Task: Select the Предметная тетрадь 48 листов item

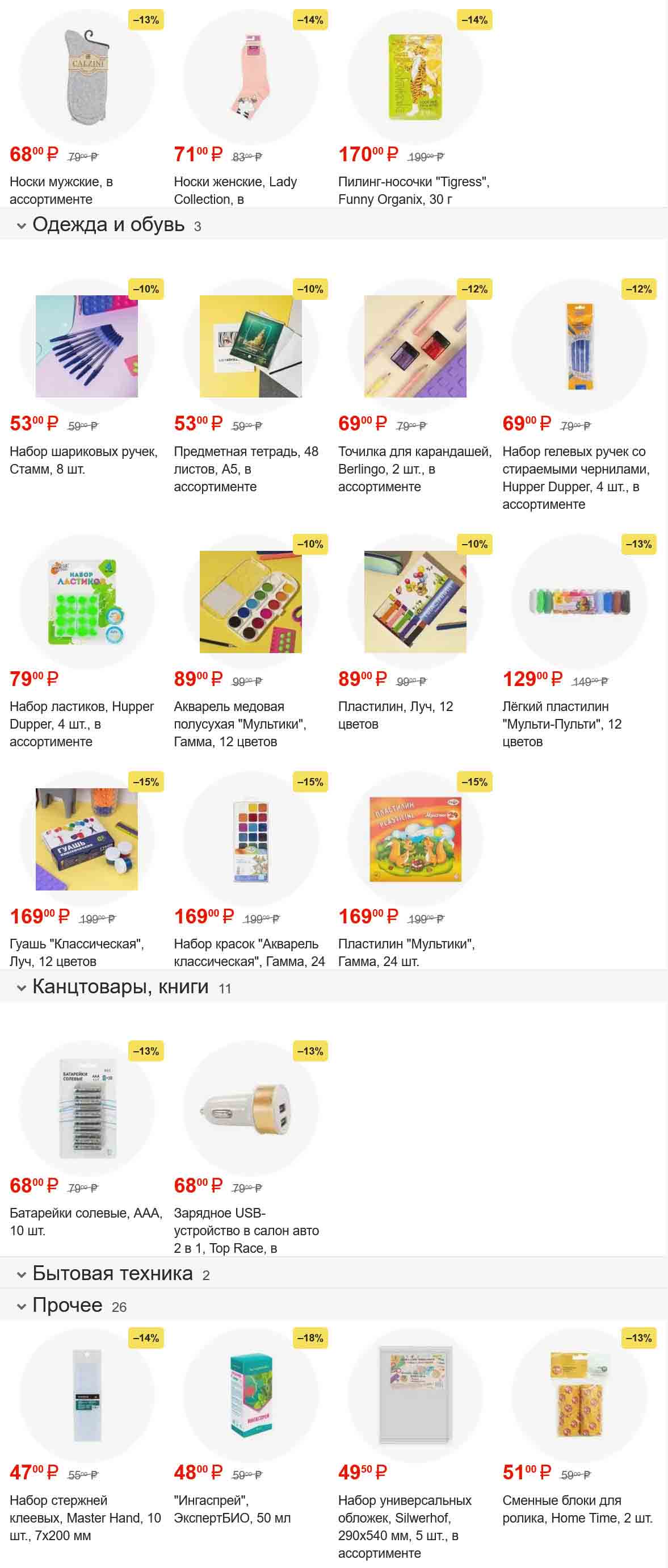Action: (251, 347)
